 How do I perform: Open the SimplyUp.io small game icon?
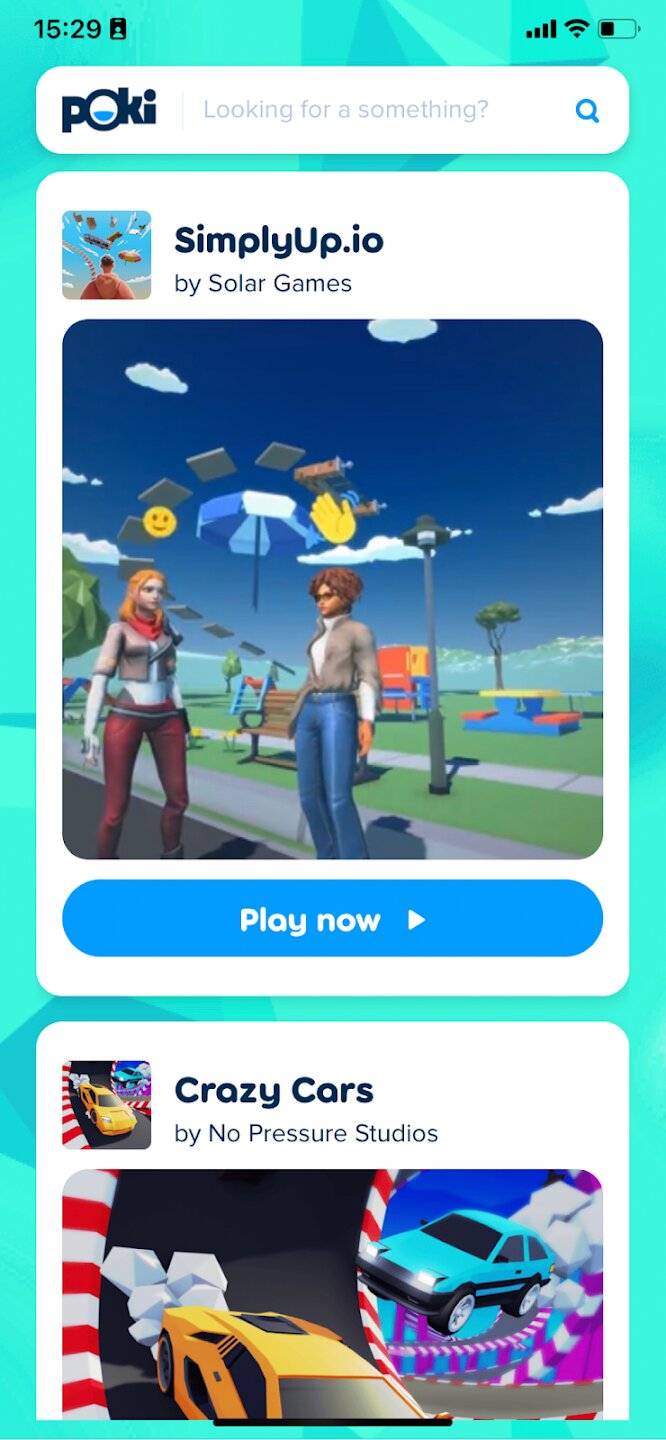[106, 255]
